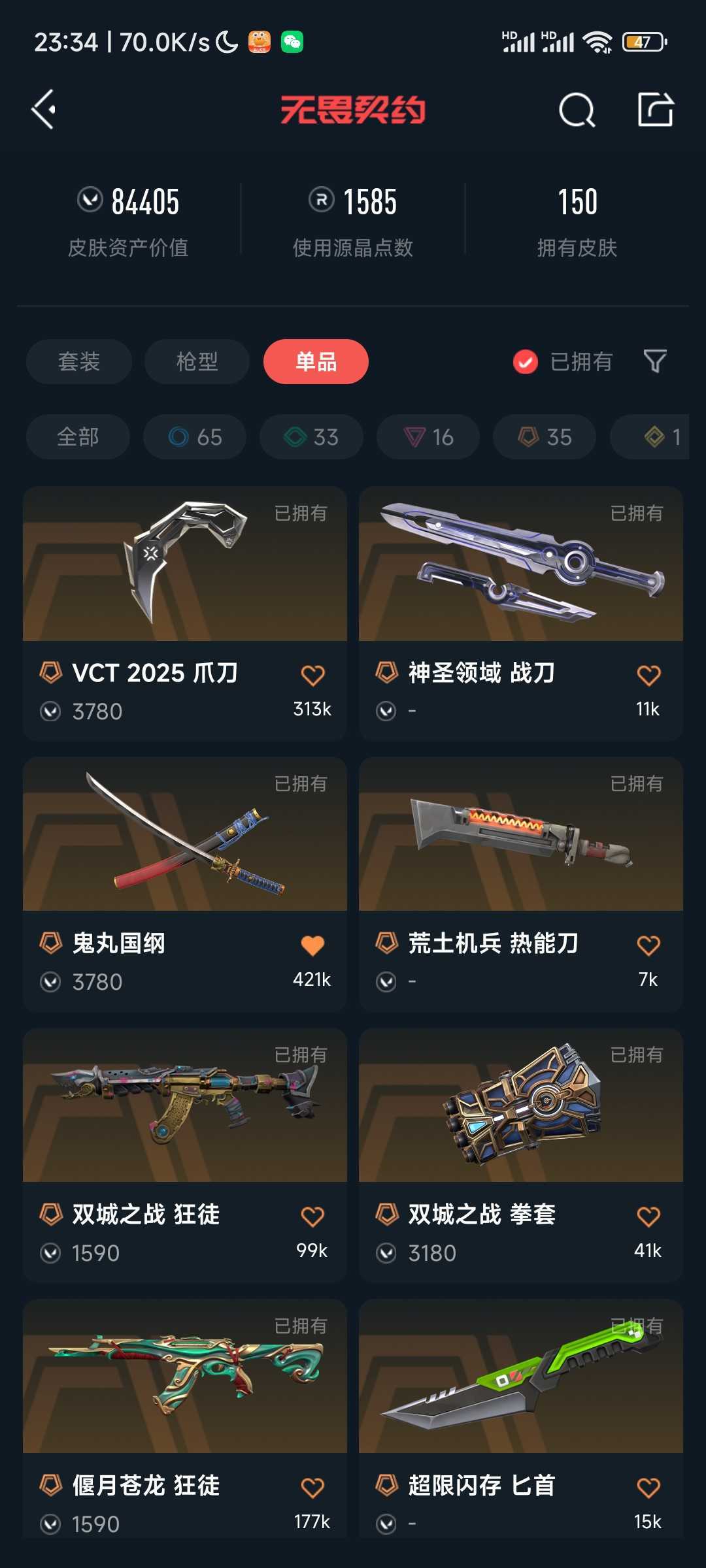This screenshot has width=706, height=1568.
Task: Switch to the 套装 tab
Action: tap(79, 361)
